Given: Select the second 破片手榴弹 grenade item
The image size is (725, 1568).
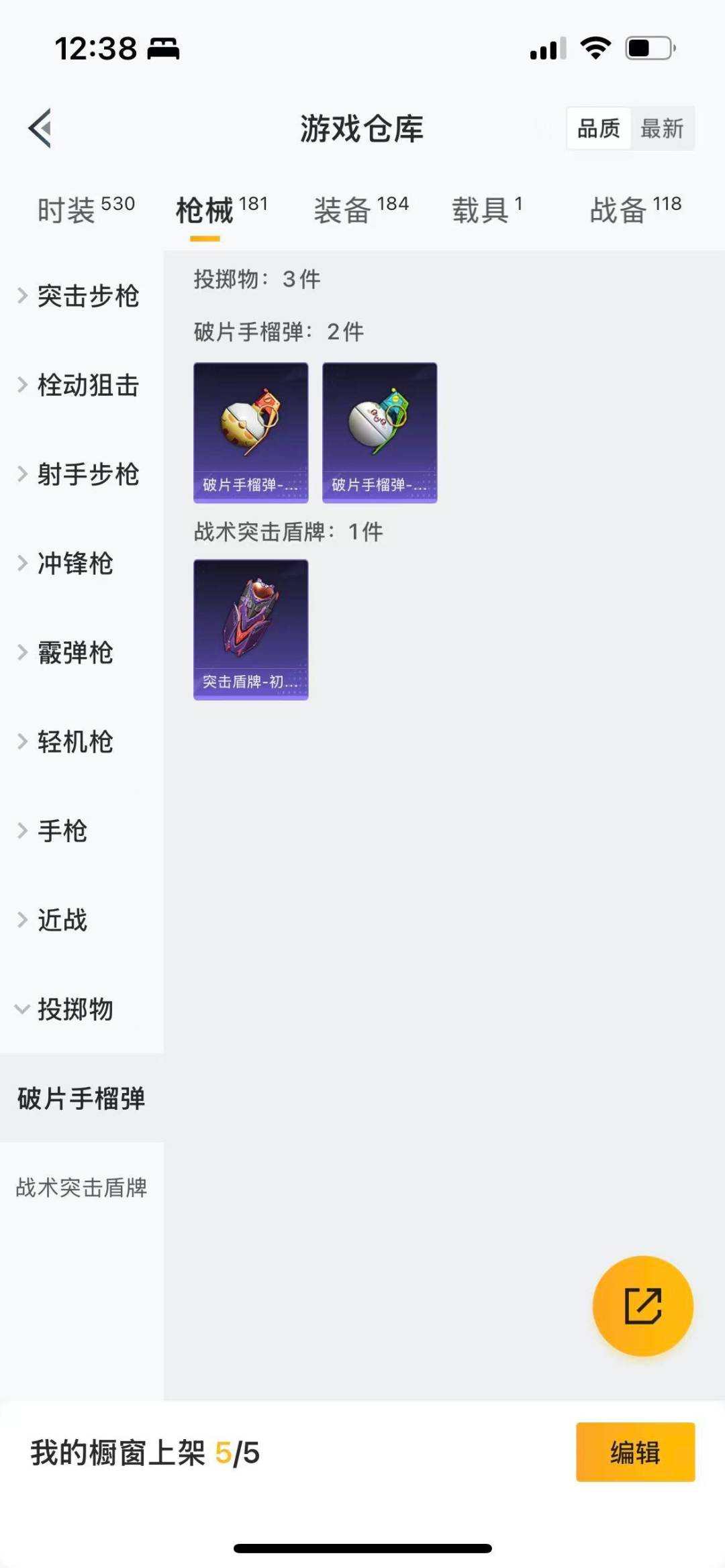Looking at the screenshot, I should pos(379,431).
